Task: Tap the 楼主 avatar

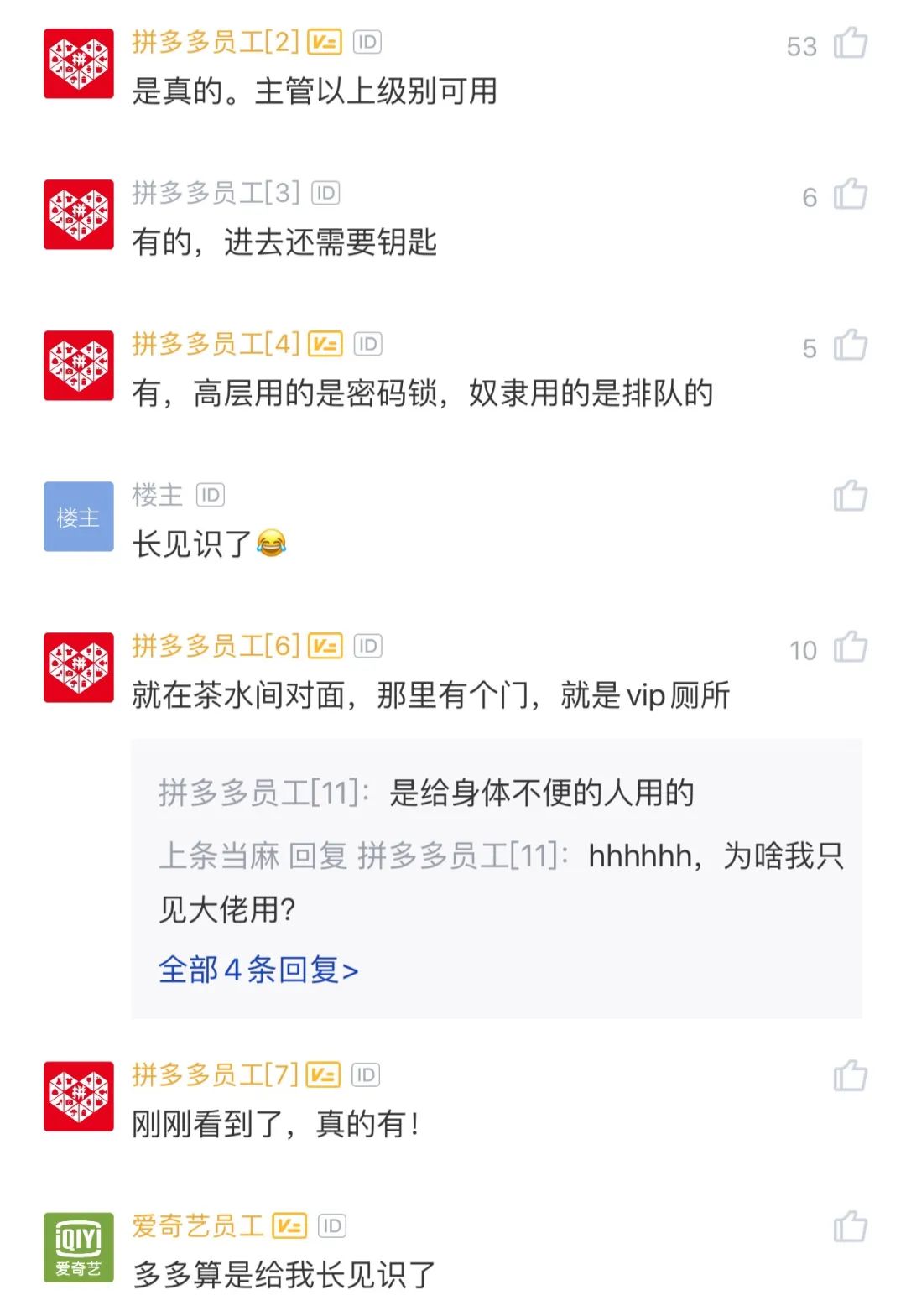Action: pyautogui.click(x=79, y=517)
